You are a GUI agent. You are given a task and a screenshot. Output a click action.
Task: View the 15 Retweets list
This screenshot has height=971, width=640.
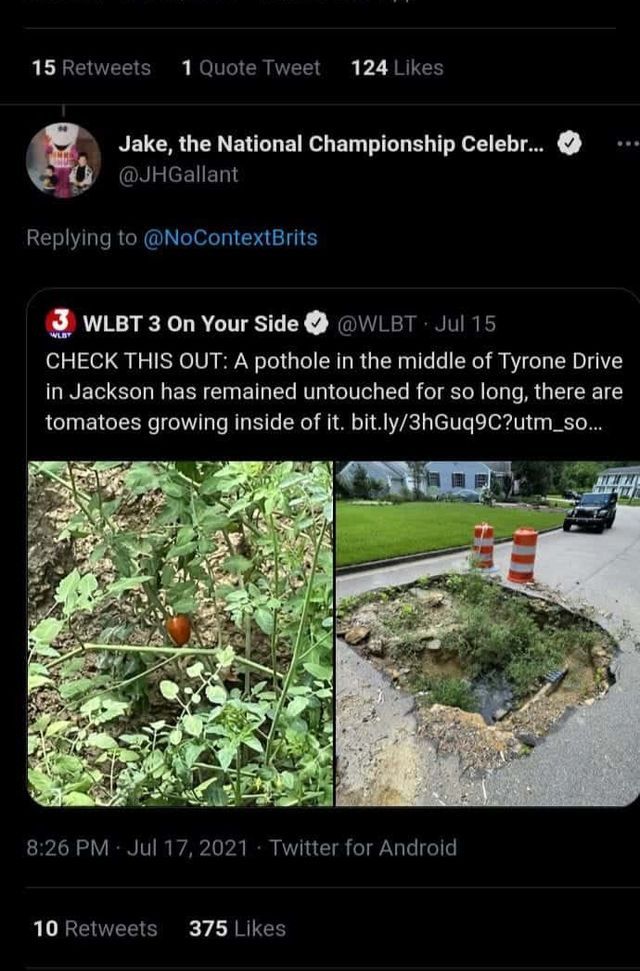tap(91, 67)
